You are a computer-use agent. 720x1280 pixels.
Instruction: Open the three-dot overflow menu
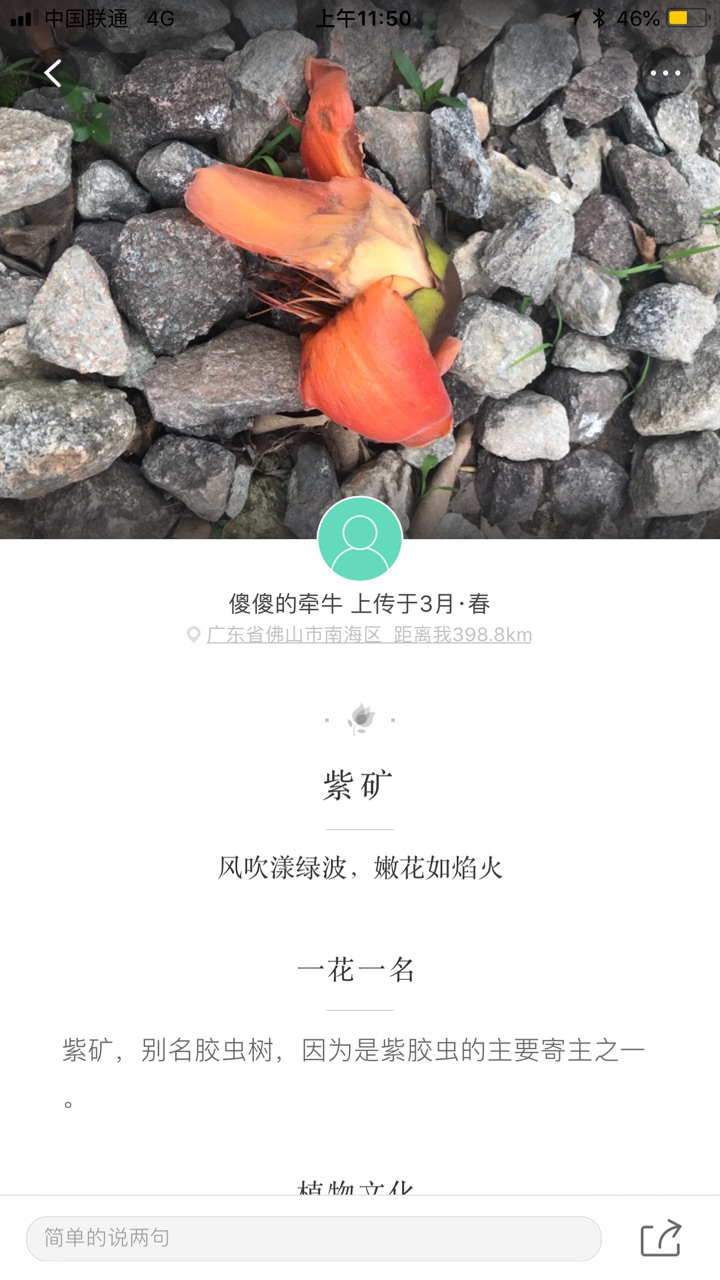tap(665, 73)
